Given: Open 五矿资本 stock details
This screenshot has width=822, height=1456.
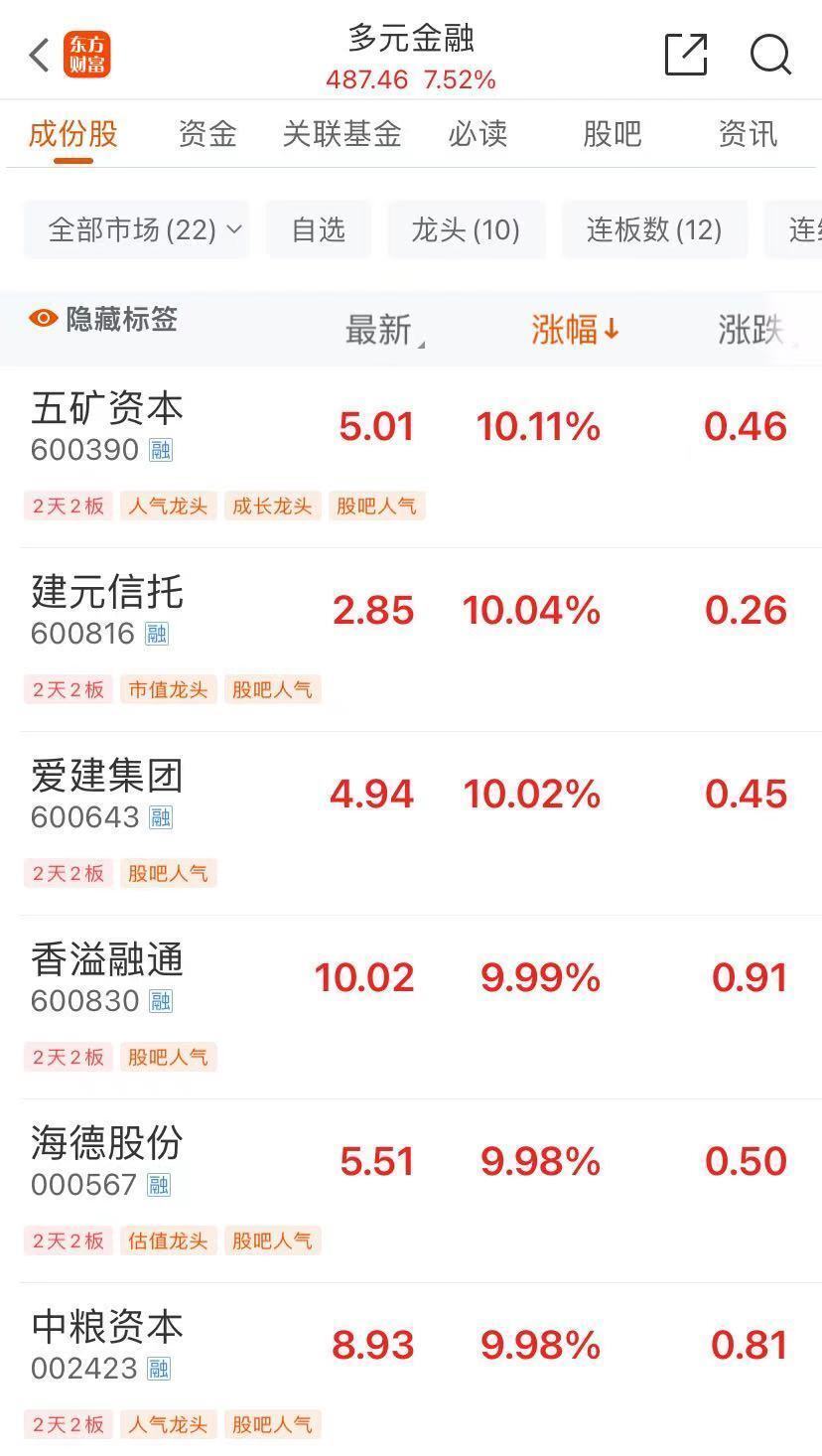Looking at the screenshot, I should pos(411,457).
